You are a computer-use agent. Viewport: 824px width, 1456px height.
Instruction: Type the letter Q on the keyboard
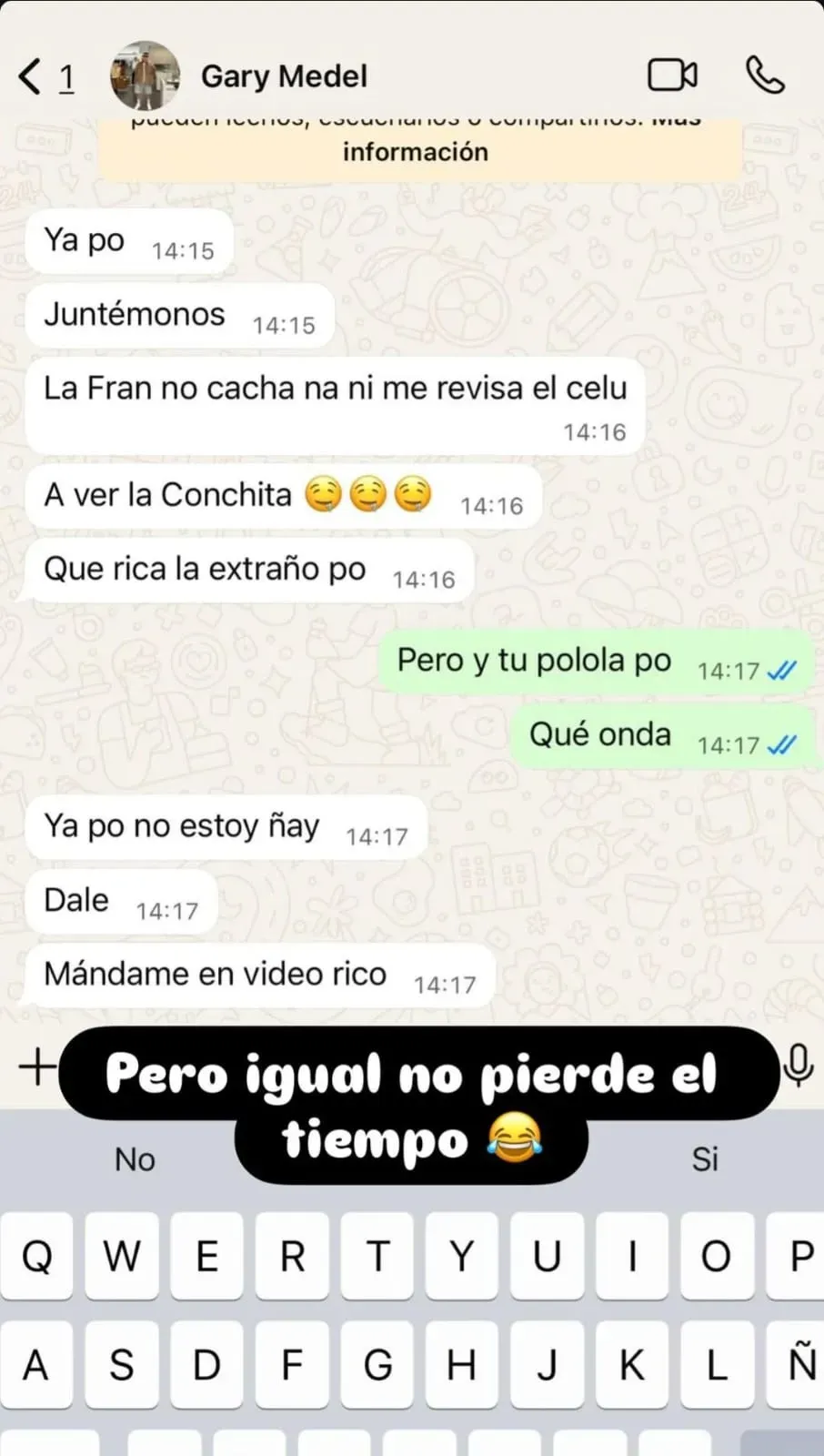[x=36, y=1257]
